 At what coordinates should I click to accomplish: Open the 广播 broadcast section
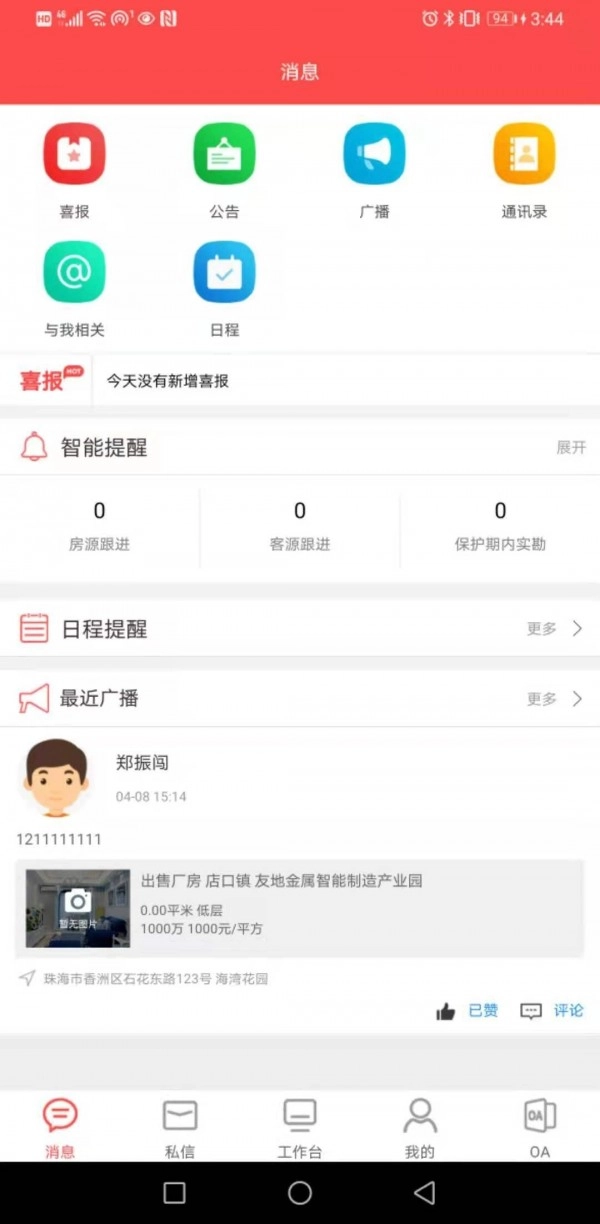click(374, 155)
